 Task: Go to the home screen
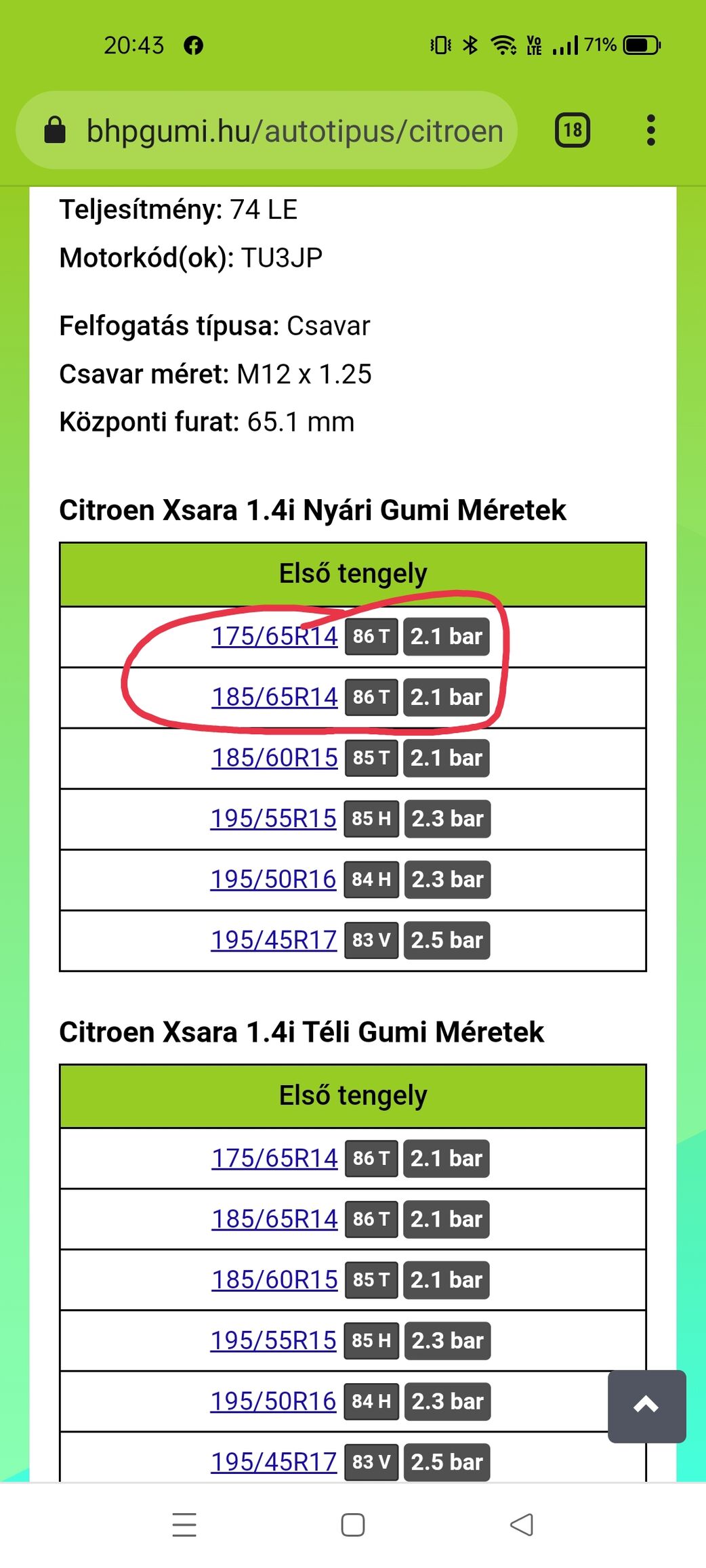(x=353, y=1525)
